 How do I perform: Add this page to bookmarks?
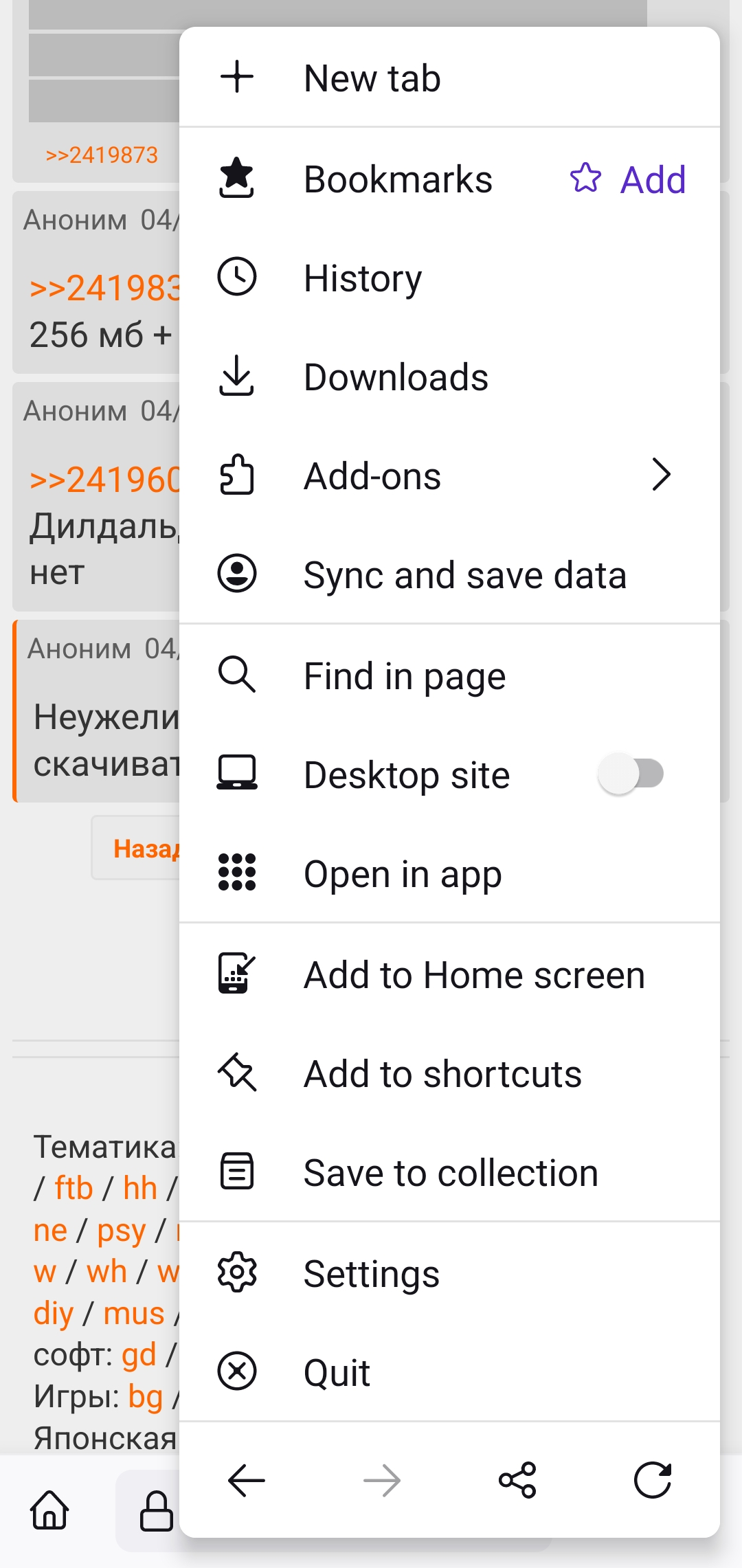(628, 179)
